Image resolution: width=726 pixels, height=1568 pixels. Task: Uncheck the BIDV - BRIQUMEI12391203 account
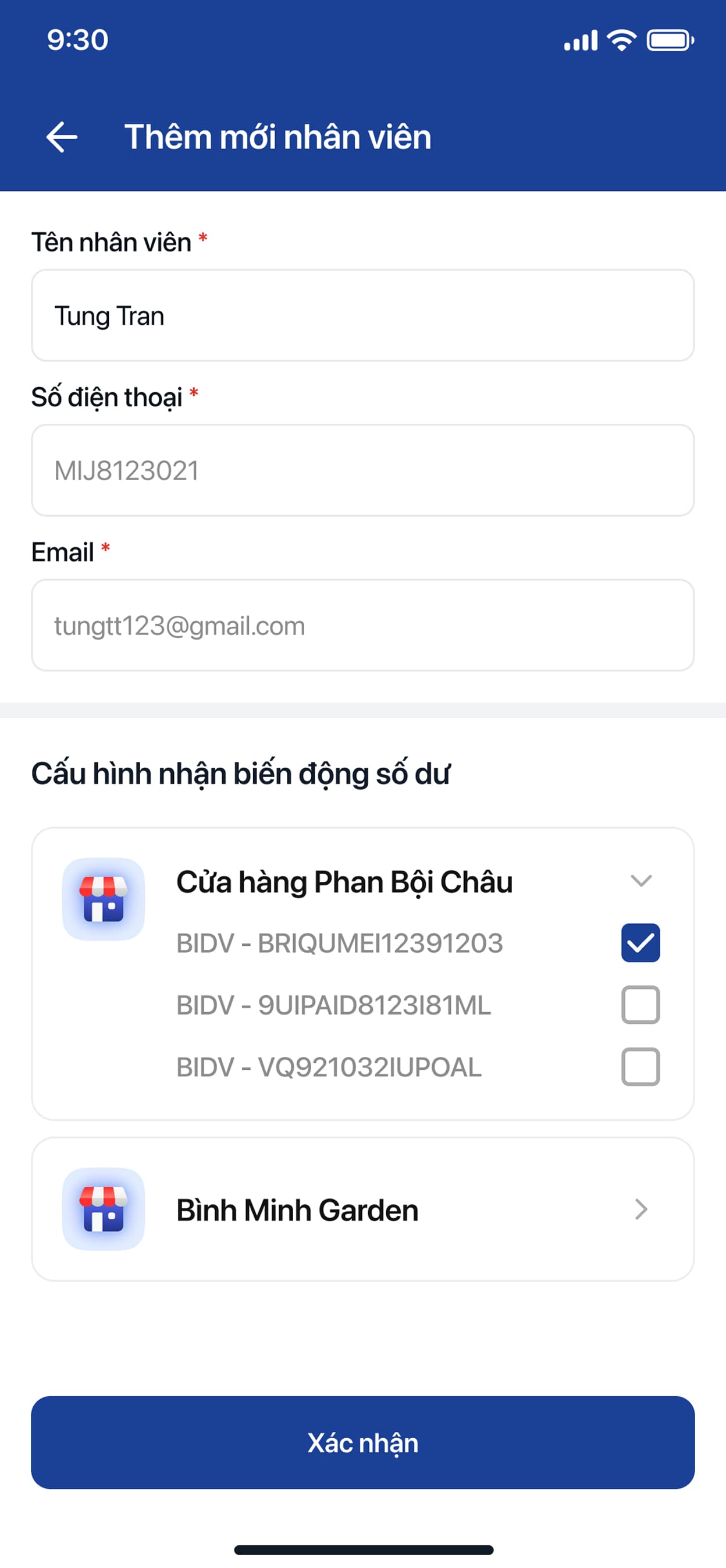coord(640,943)
